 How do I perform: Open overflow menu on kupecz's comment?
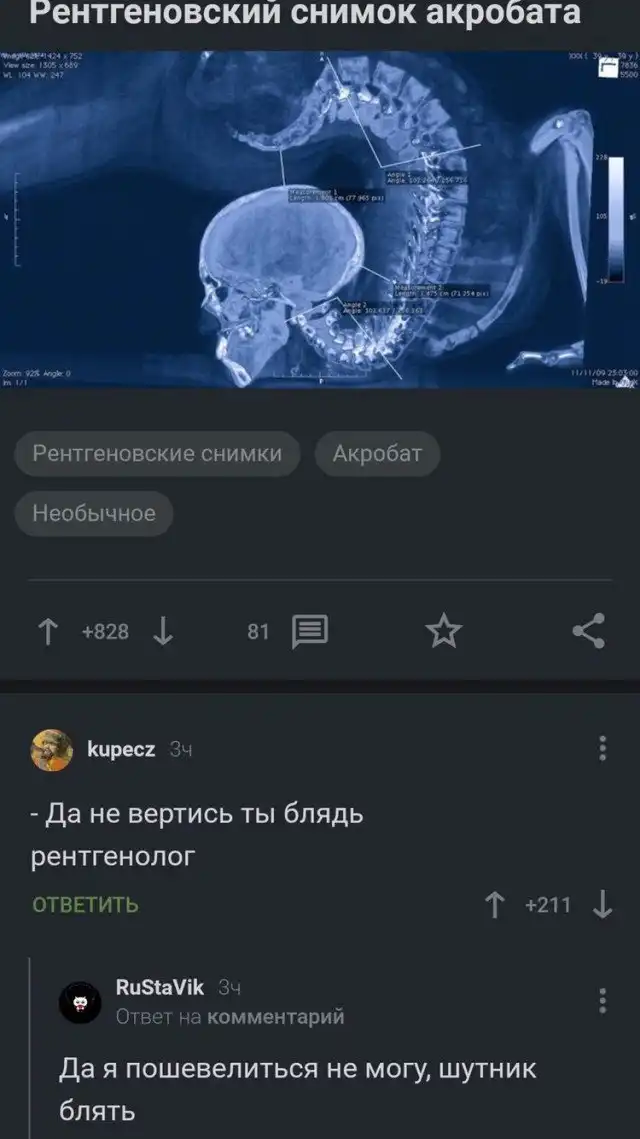pos(602,748)
